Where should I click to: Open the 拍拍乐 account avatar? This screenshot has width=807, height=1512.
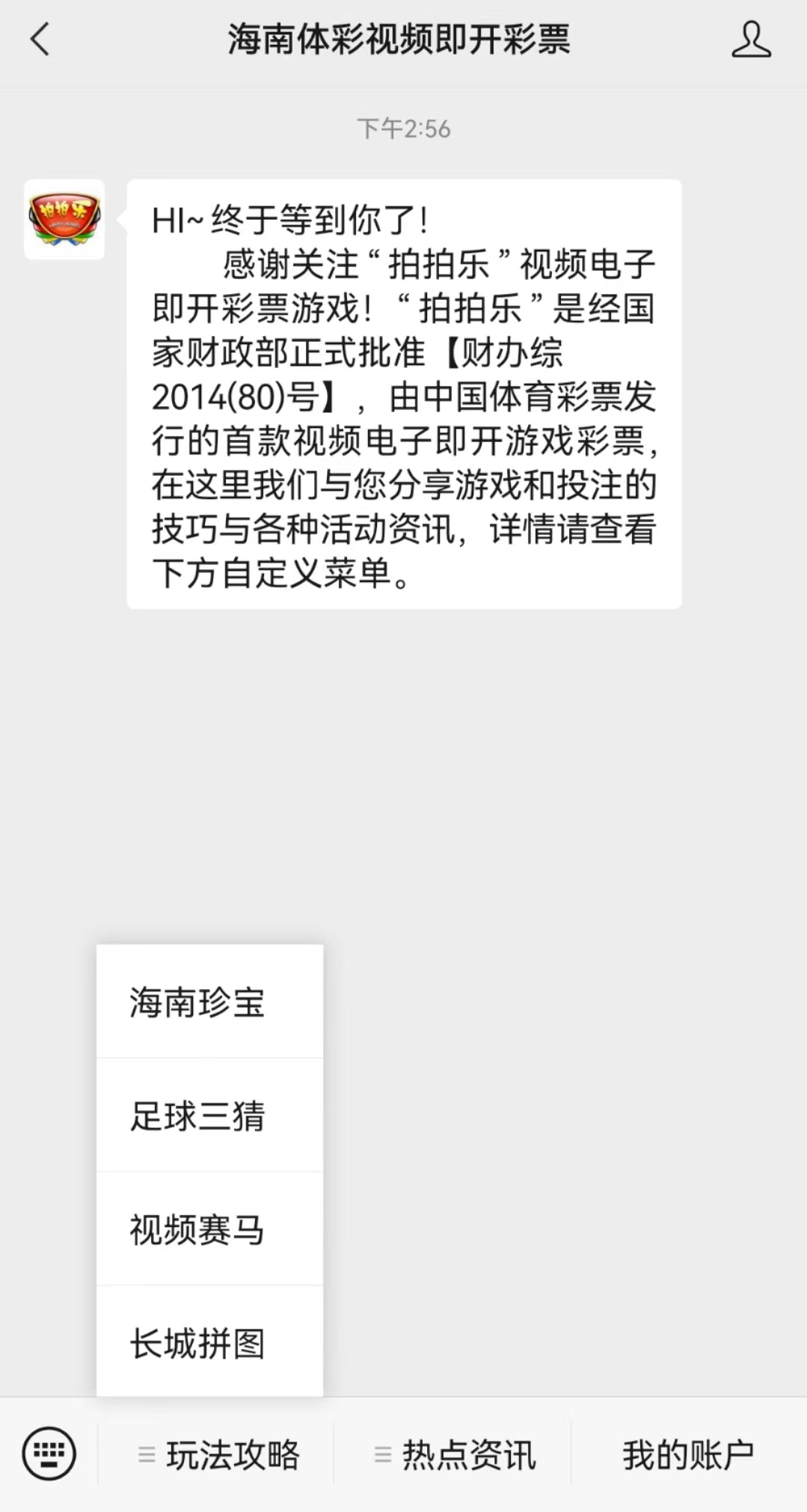click(64, 219)
